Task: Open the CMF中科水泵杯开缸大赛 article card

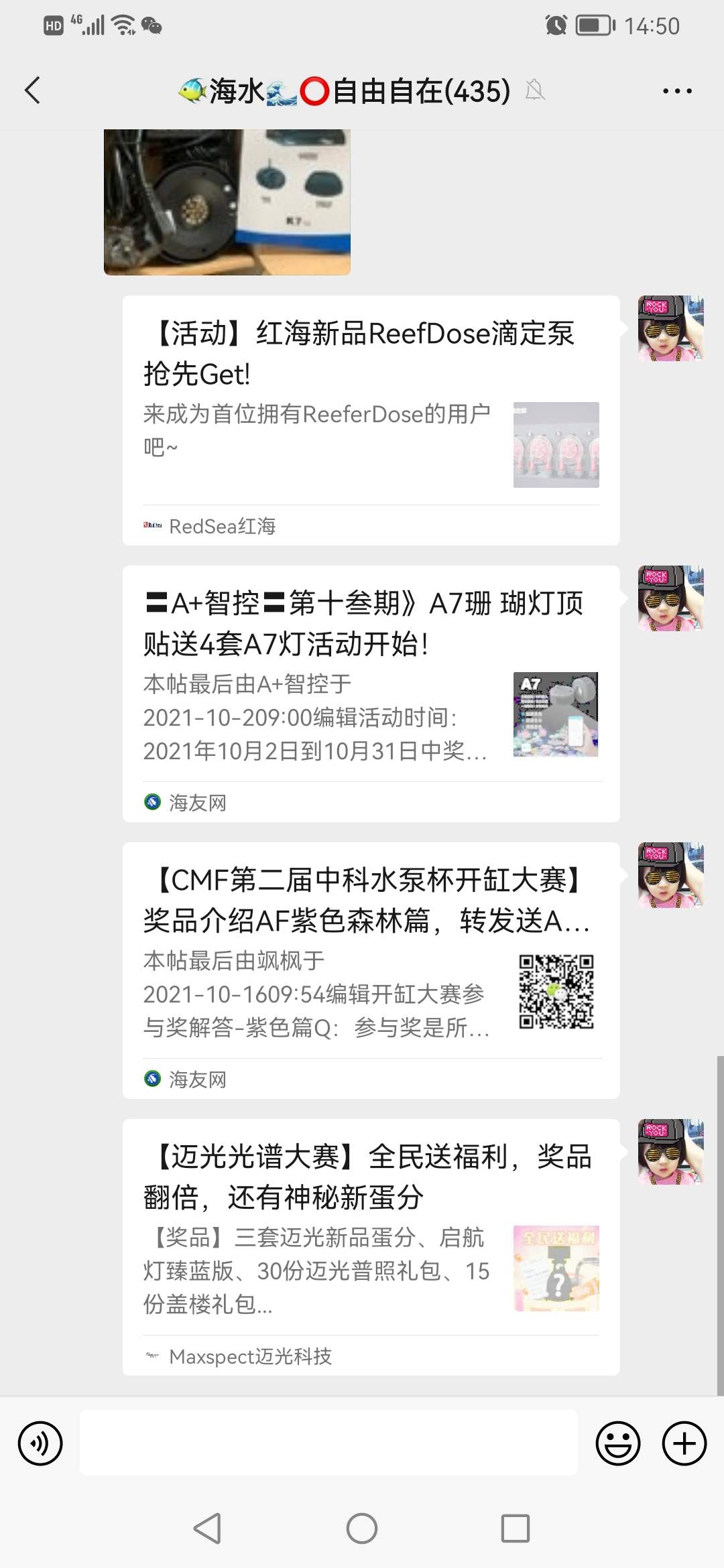Action: [370, 969]
